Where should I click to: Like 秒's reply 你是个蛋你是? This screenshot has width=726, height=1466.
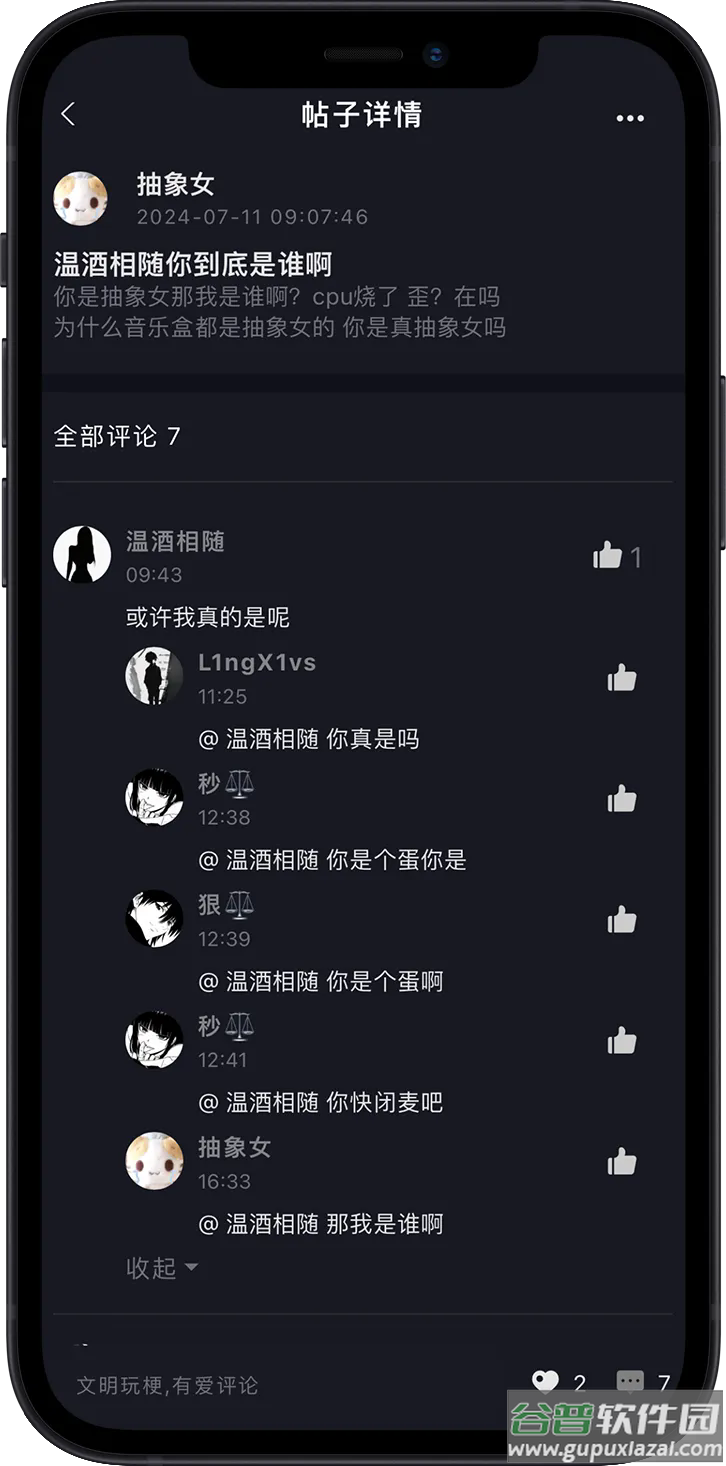pyautogui.click(x=622, y=800)
